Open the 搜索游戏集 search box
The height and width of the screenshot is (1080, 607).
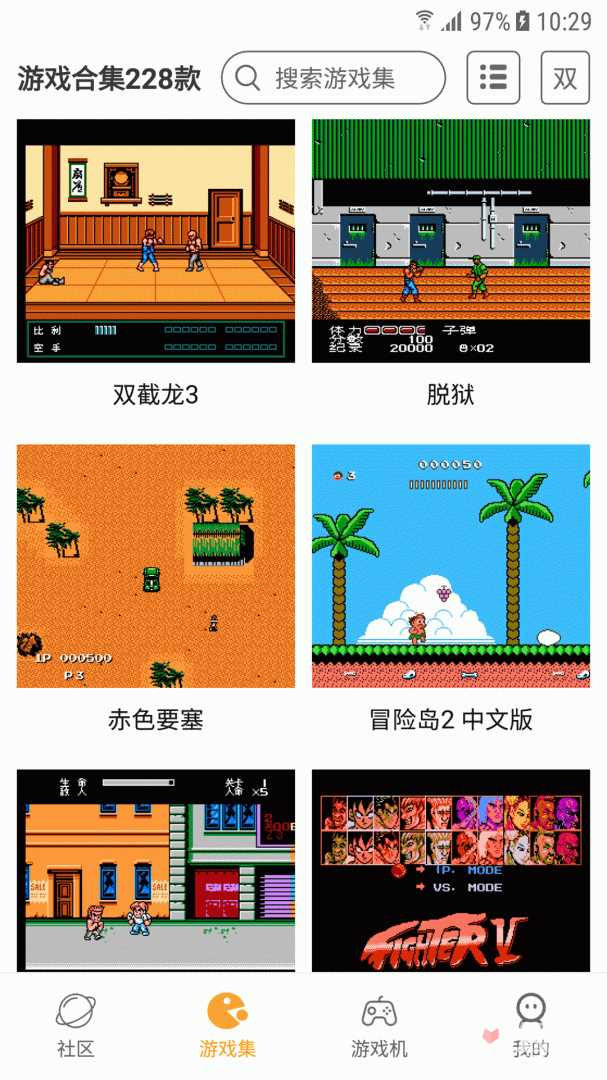(x=333, y=78)
